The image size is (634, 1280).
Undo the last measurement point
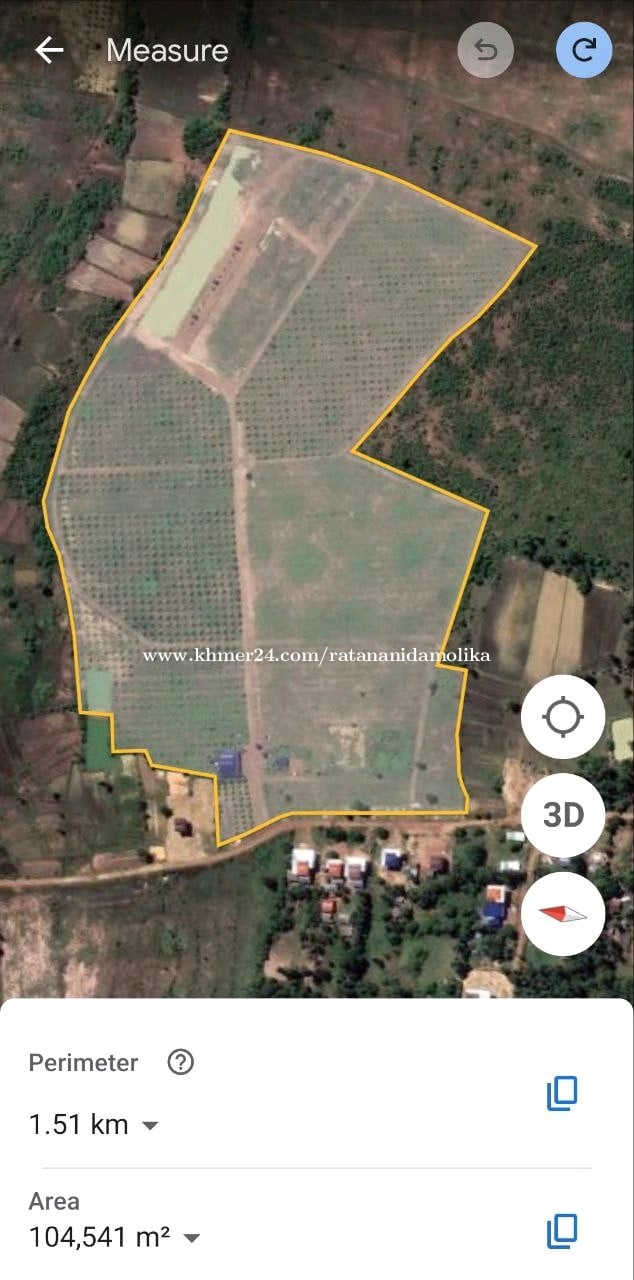[485, 50]
